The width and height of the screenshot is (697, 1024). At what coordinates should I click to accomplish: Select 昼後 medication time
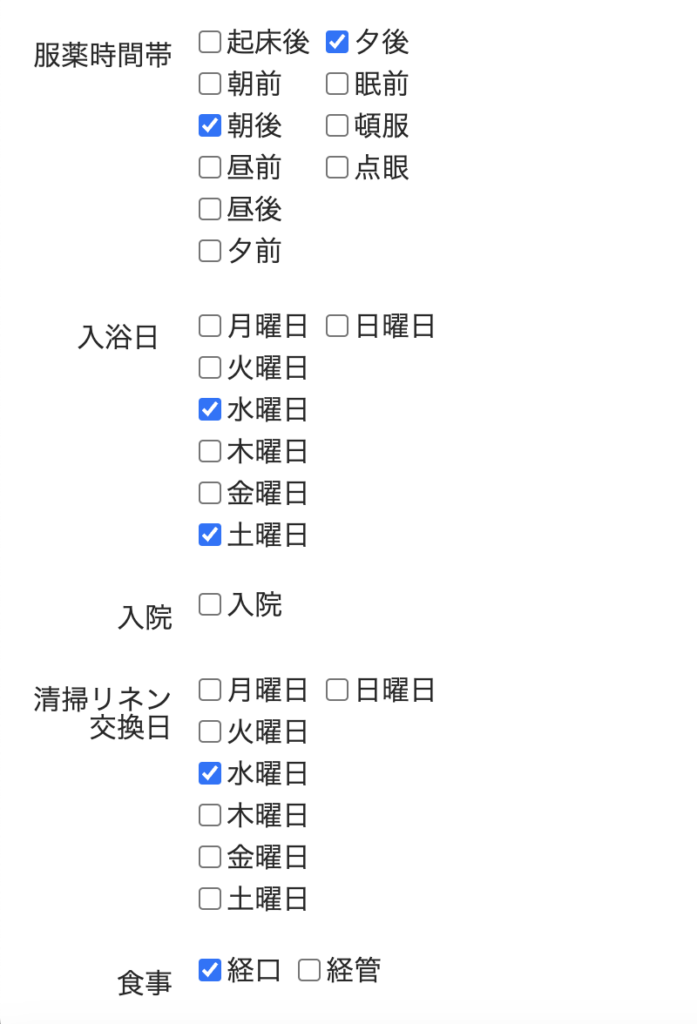(x=209, y=209)
